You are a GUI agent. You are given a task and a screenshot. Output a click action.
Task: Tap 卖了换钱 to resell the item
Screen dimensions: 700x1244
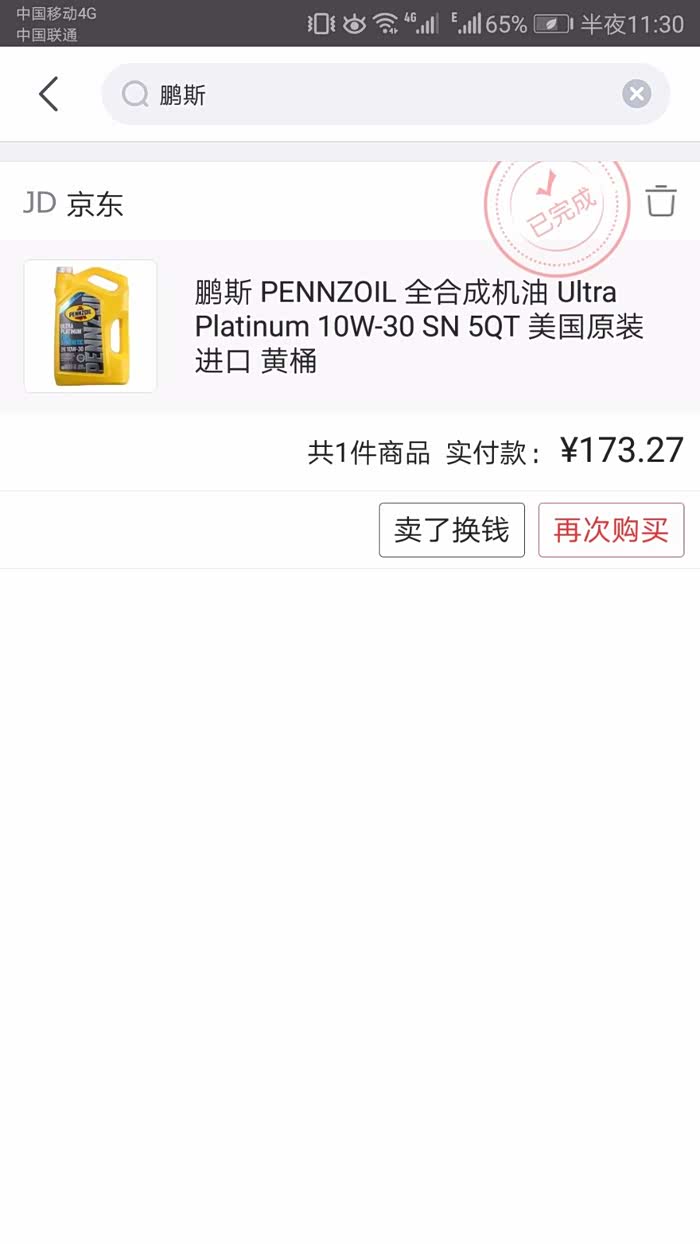(x=451, y=530)
